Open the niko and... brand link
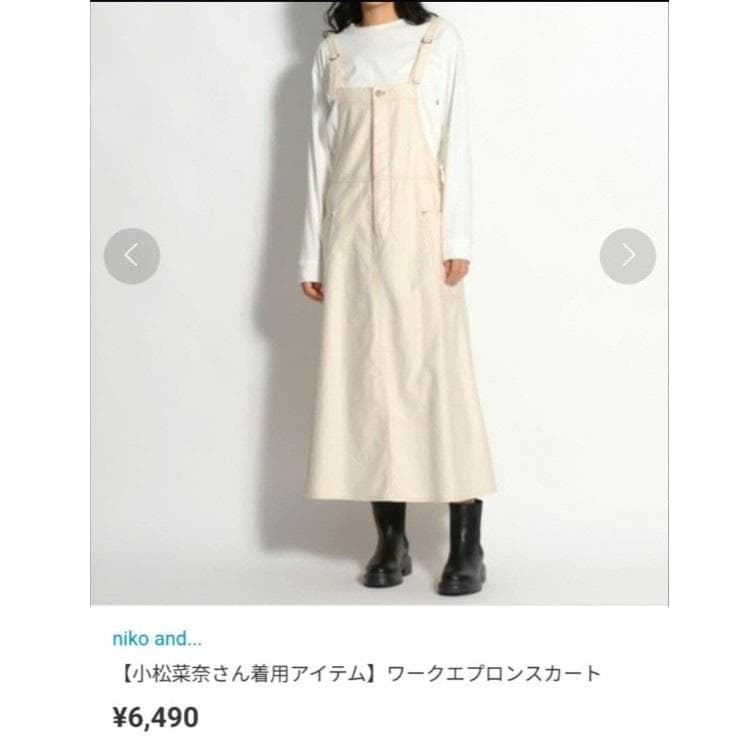Viewport: 749px width, 749px height. point(155,639)
